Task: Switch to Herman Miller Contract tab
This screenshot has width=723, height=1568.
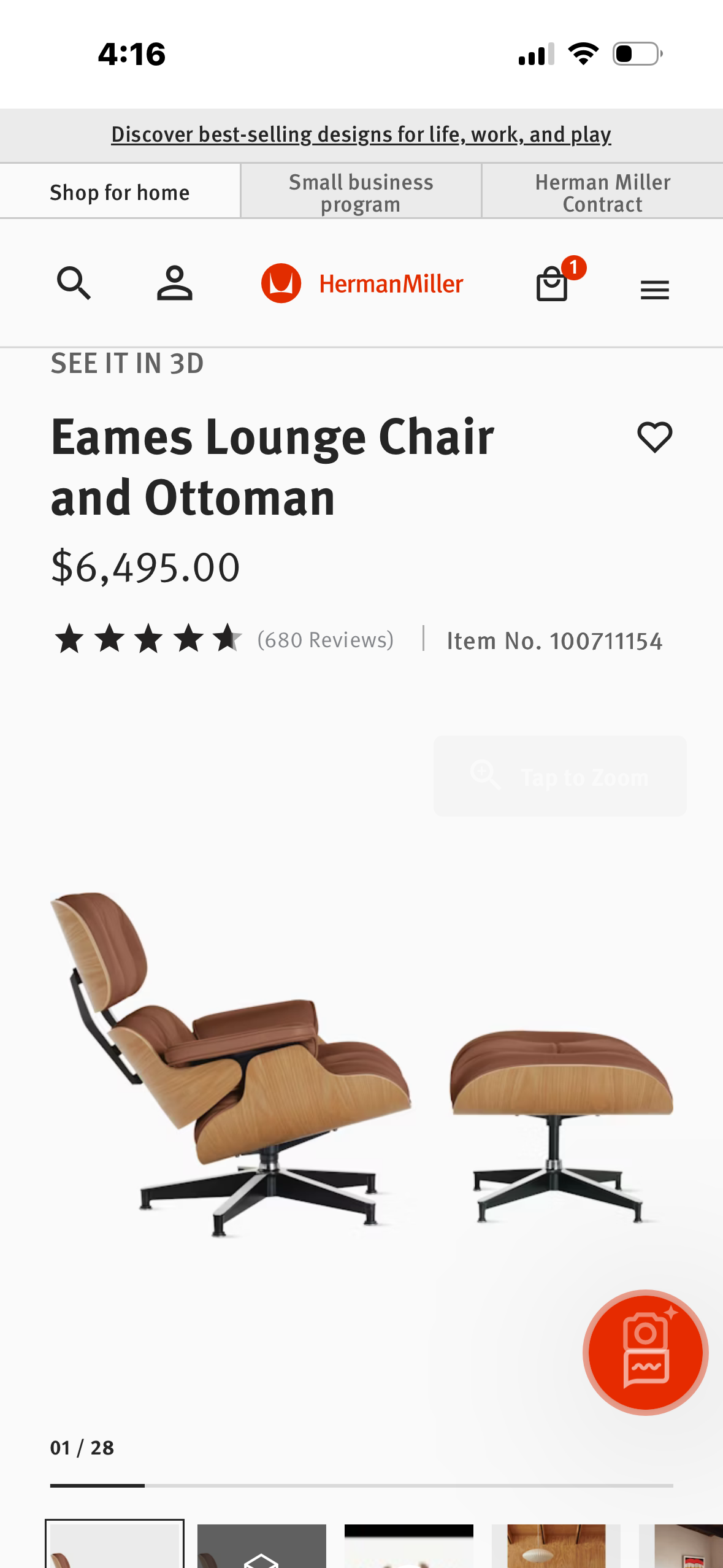Action: (x=602, y=193)
